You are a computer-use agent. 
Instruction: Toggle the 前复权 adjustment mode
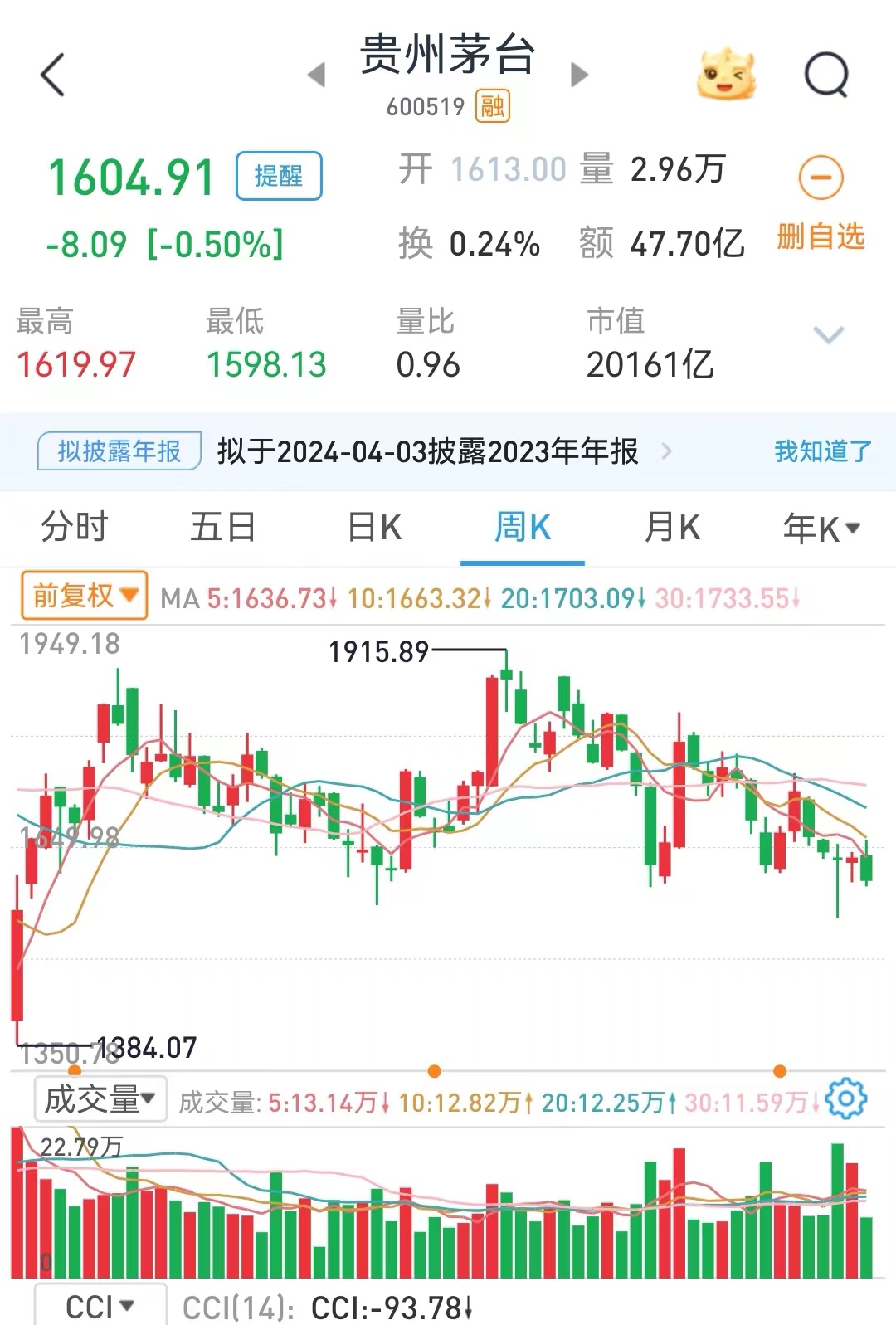click(x=81, y=596)
